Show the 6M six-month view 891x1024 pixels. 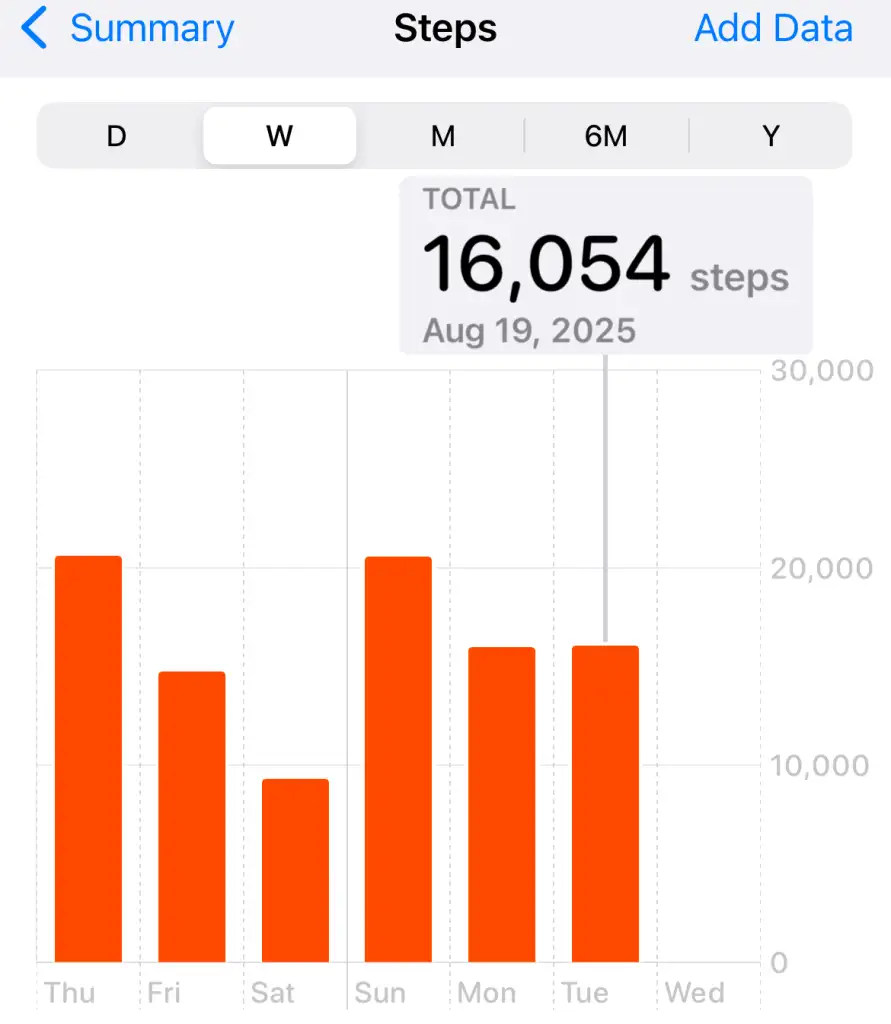coord(606,136)
